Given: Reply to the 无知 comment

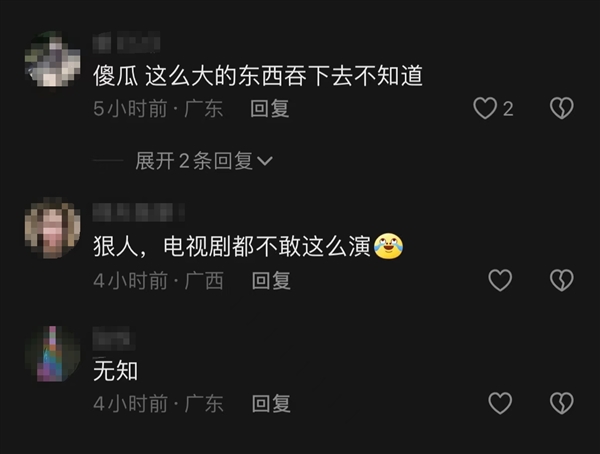Looking at the screenshot, I should 270,404.
